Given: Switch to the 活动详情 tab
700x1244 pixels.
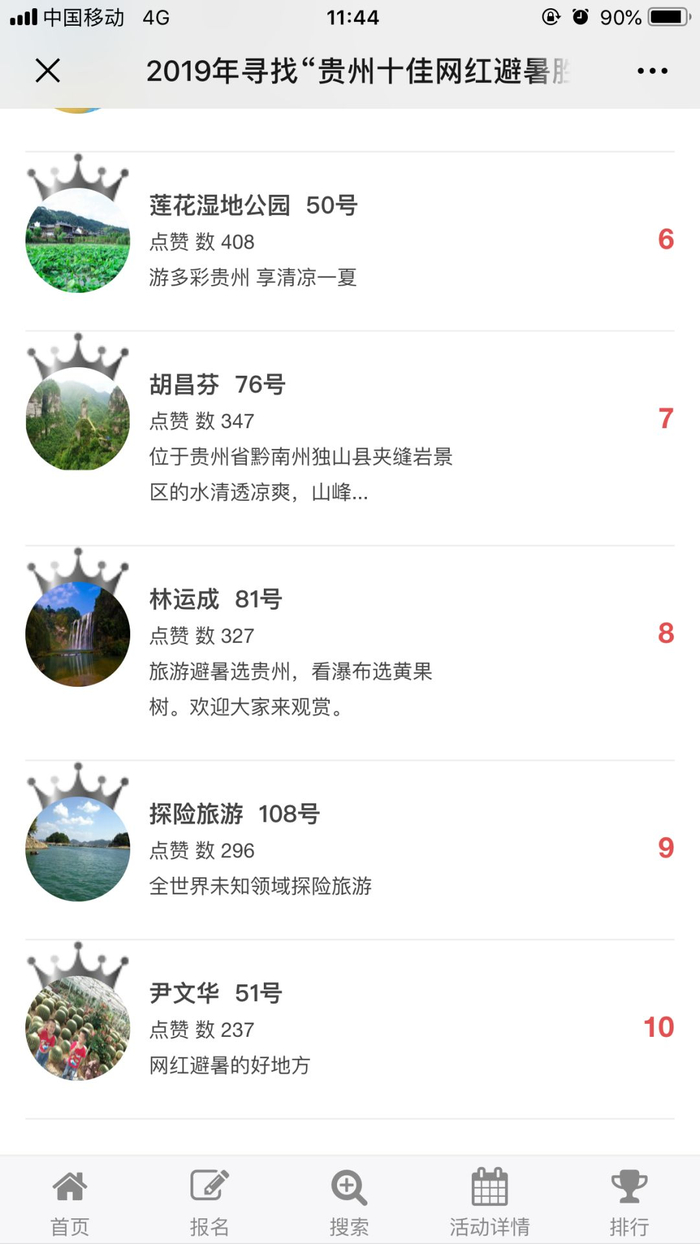Looking at the screenshot, I should 490,1203.
